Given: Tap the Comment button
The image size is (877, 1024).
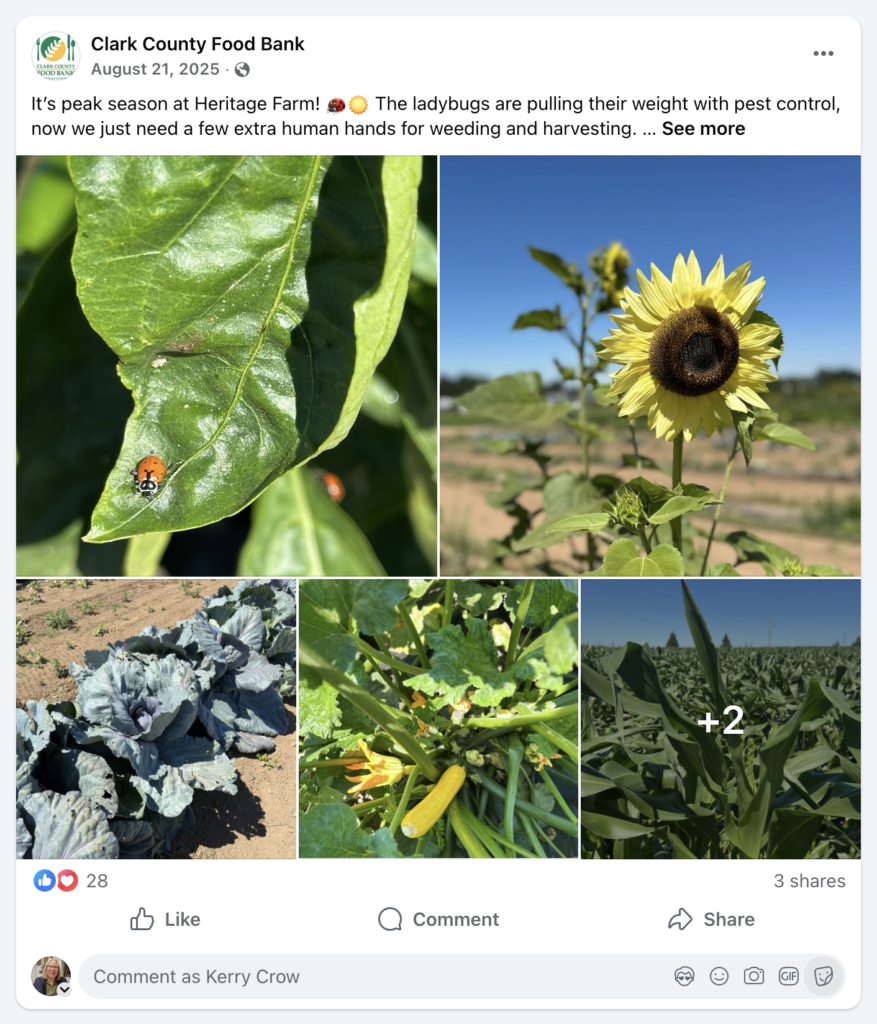Looking at the screenshot, I should pyautogui.click(x=438, y=919).
